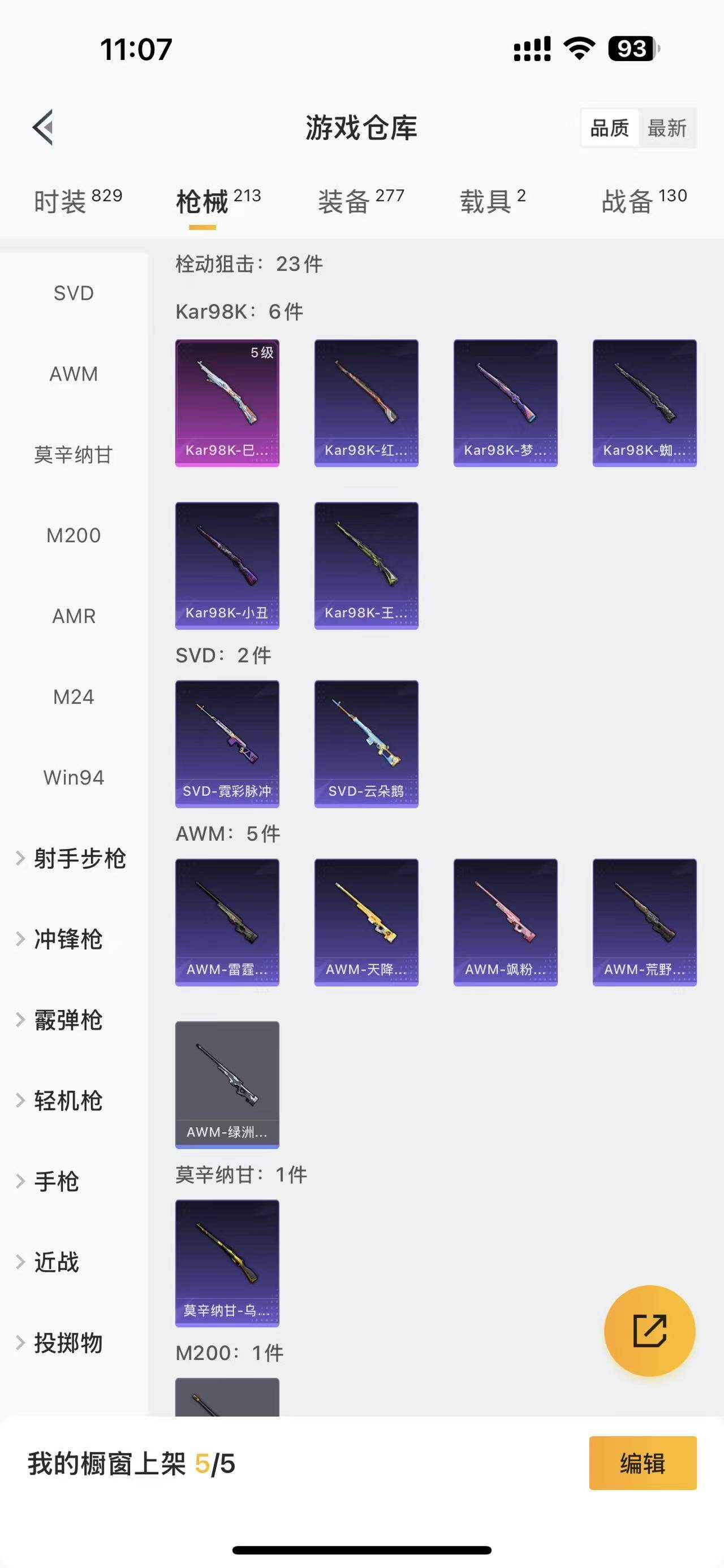Image resolution: width=724 pixels, height=1568 pixels.
Task: Open the level 5 Kar98K-巳 skin
Action: coord(227,403)
